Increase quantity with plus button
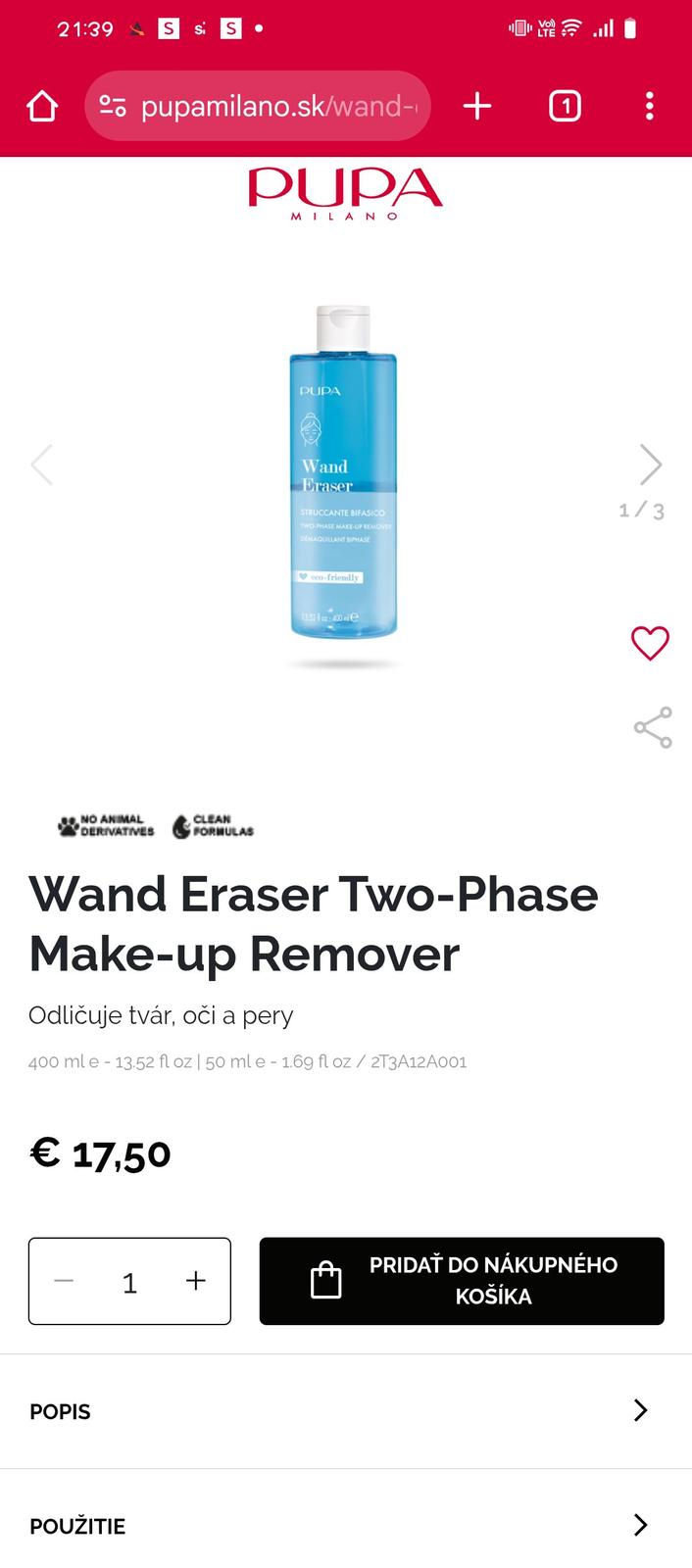The image size is (692, 1568). click(x=196, y=1281)
